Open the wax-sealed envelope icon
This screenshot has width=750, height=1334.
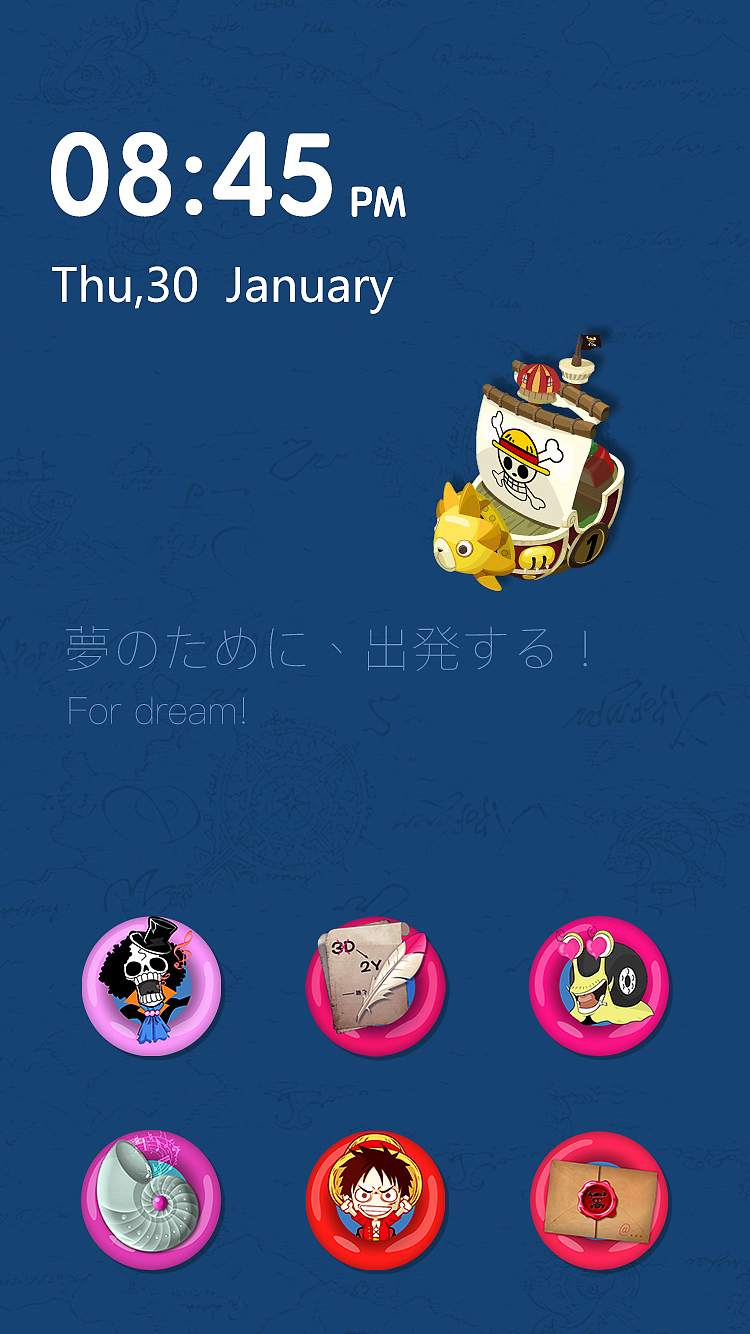tap(599, 1200)
